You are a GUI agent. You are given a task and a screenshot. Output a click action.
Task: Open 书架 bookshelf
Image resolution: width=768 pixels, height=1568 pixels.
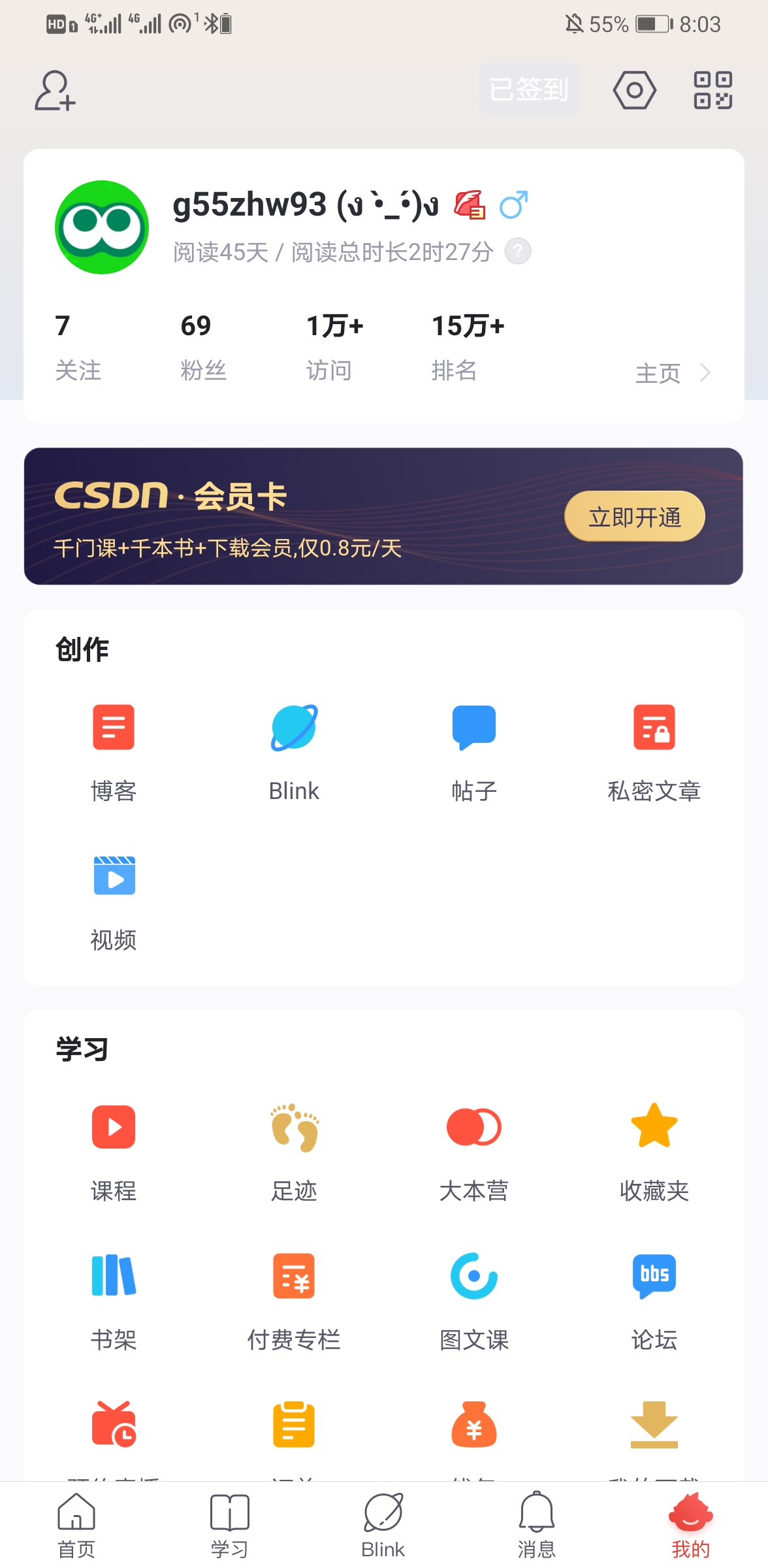pyautogui.click(x=114, y=1300)
